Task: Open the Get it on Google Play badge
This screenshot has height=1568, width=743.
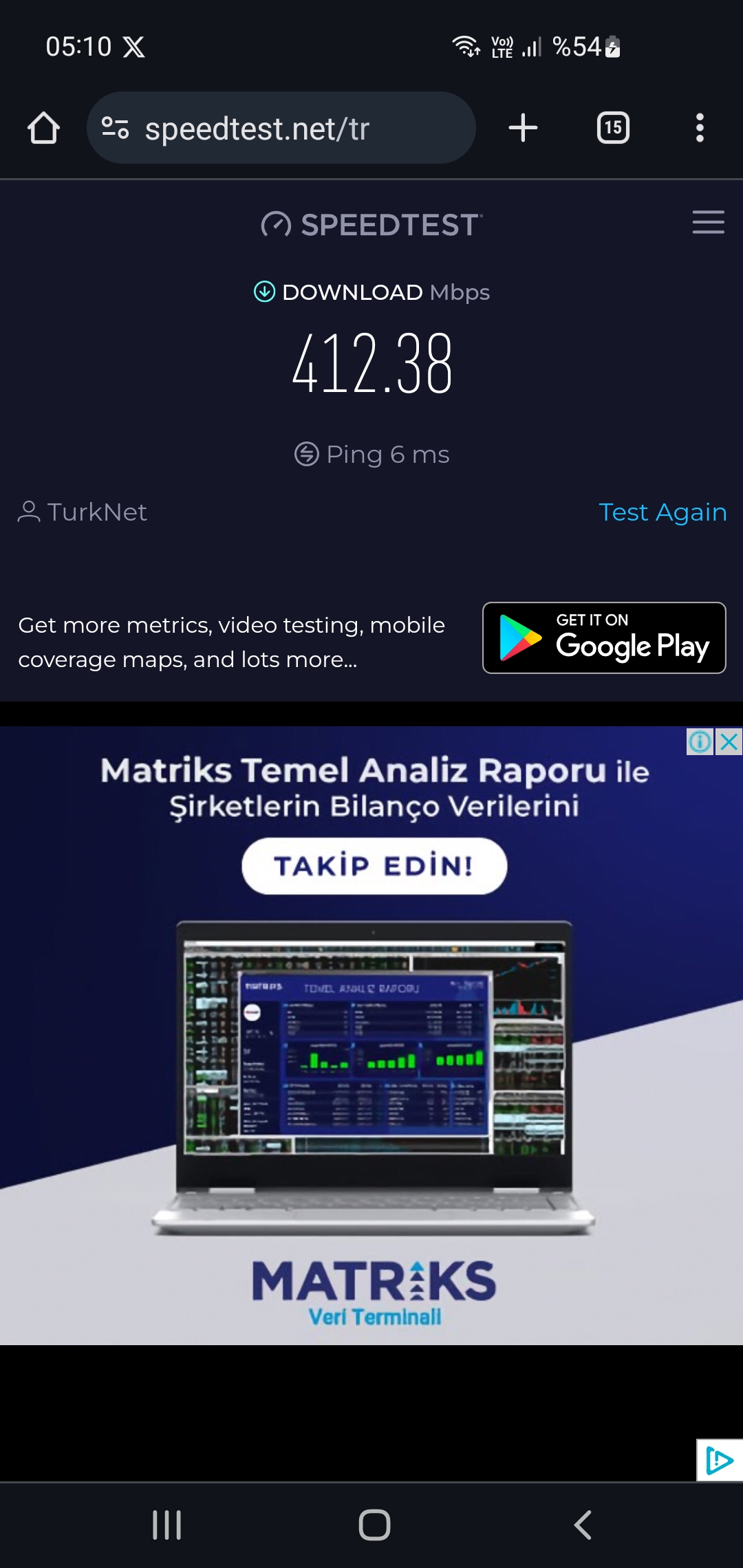Action: 604,638
